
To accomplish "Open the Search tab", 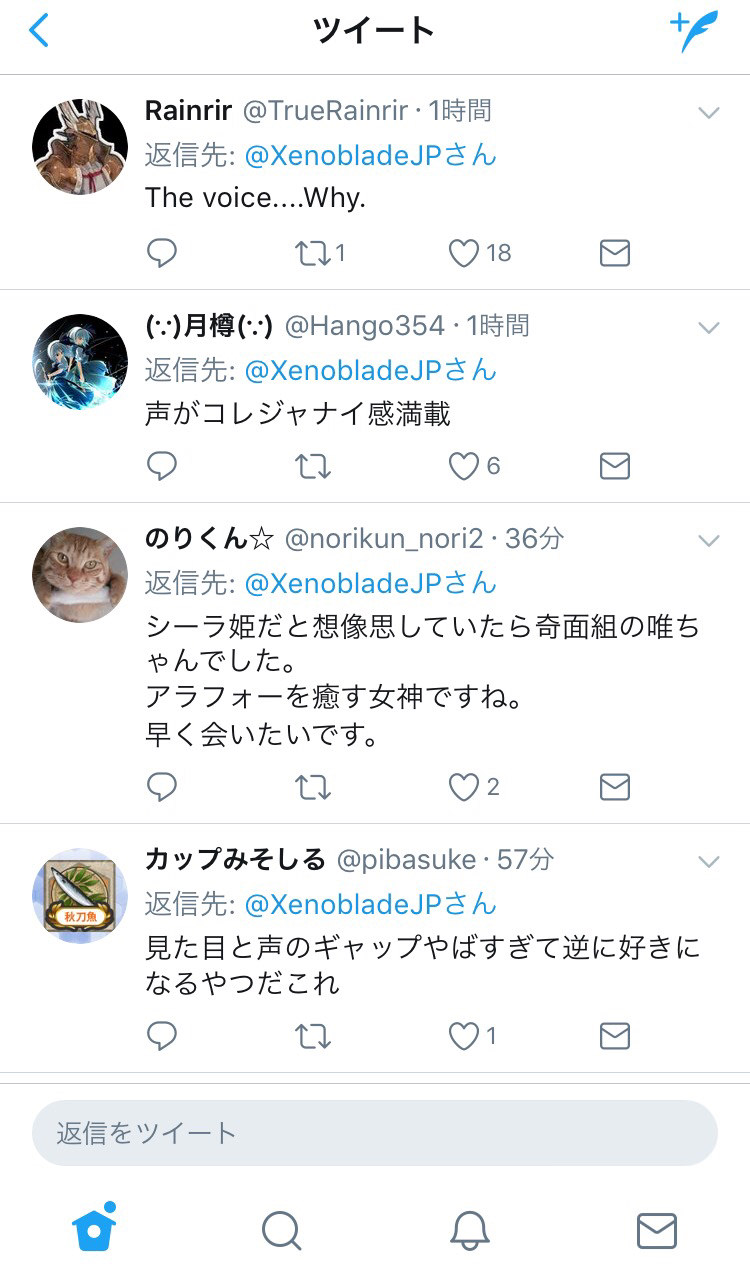I will [x=281, y=1231].
